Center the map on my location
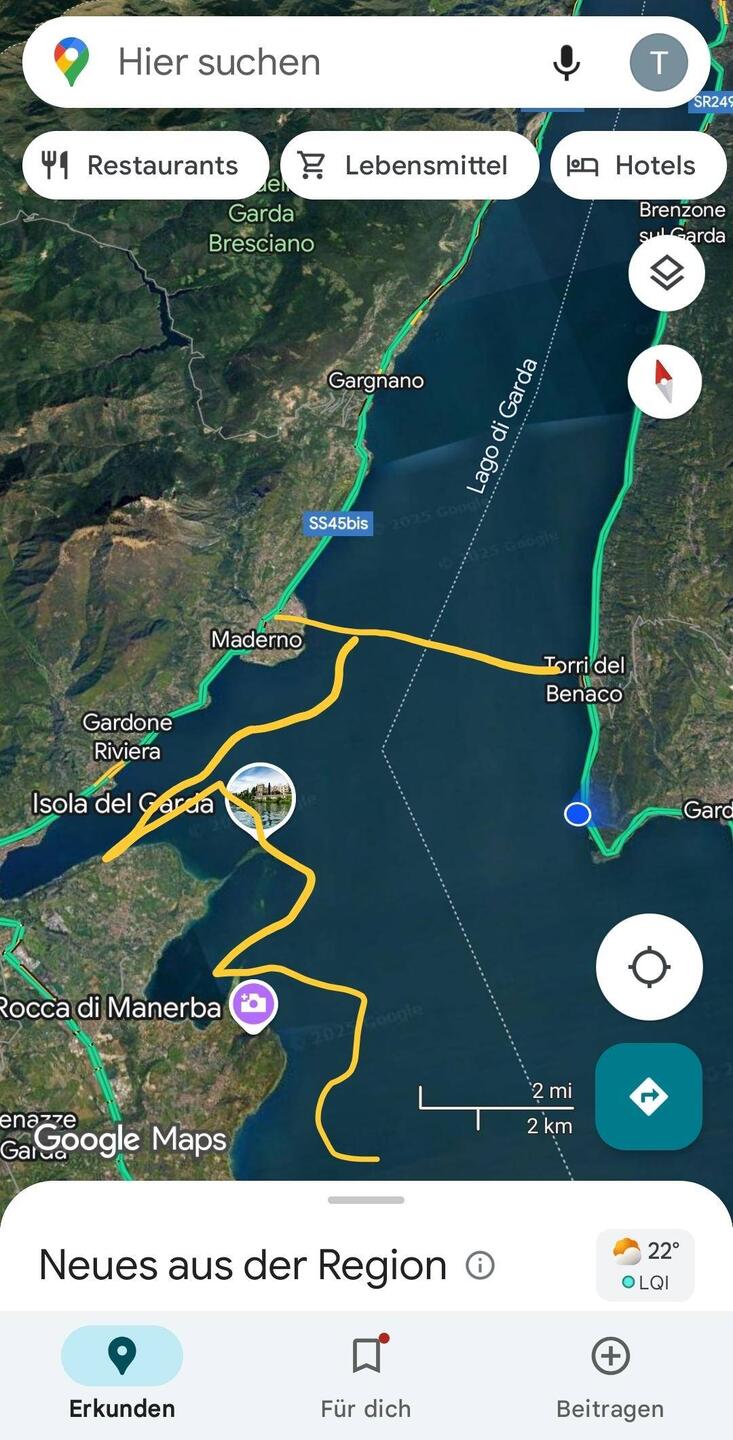The image size is (733, 1440). coord(649,967)
